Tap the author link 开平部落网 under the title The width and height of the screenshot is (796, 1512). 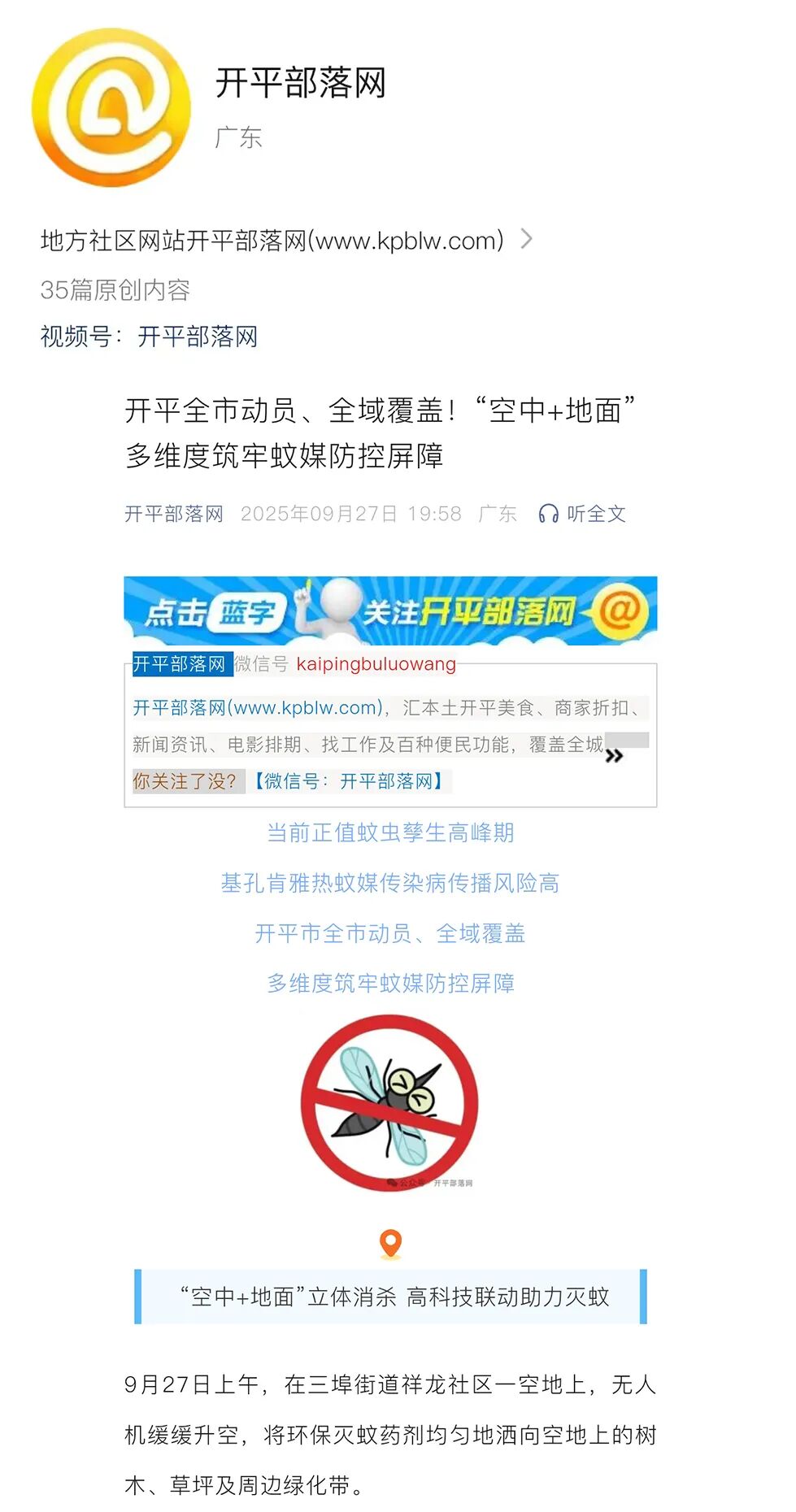173,514
